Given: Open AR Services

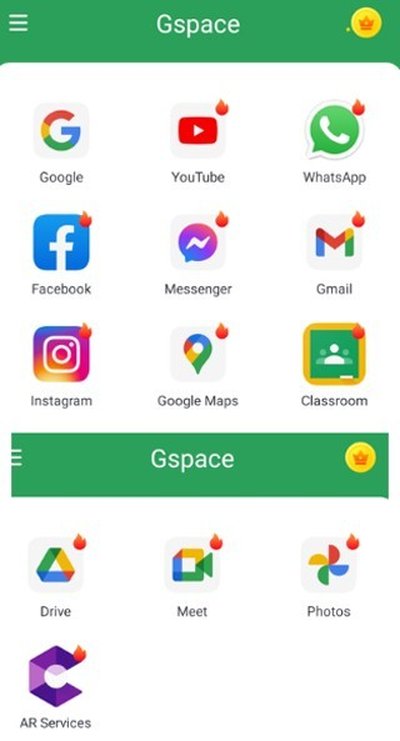Looking at the screenshot, I should [56, 676].
